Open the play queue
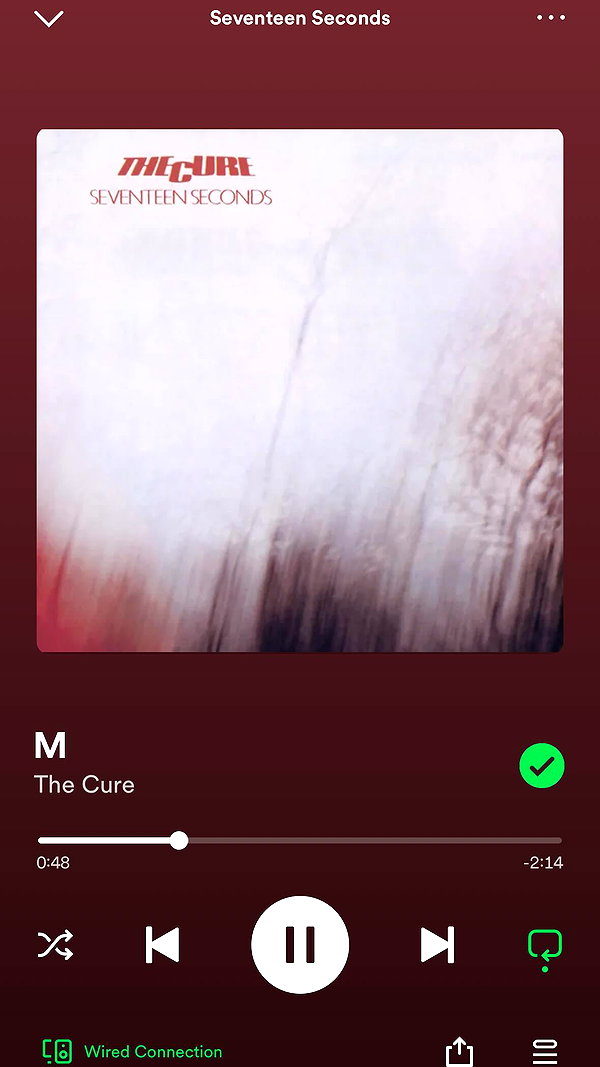 [x=545, y=1051]
